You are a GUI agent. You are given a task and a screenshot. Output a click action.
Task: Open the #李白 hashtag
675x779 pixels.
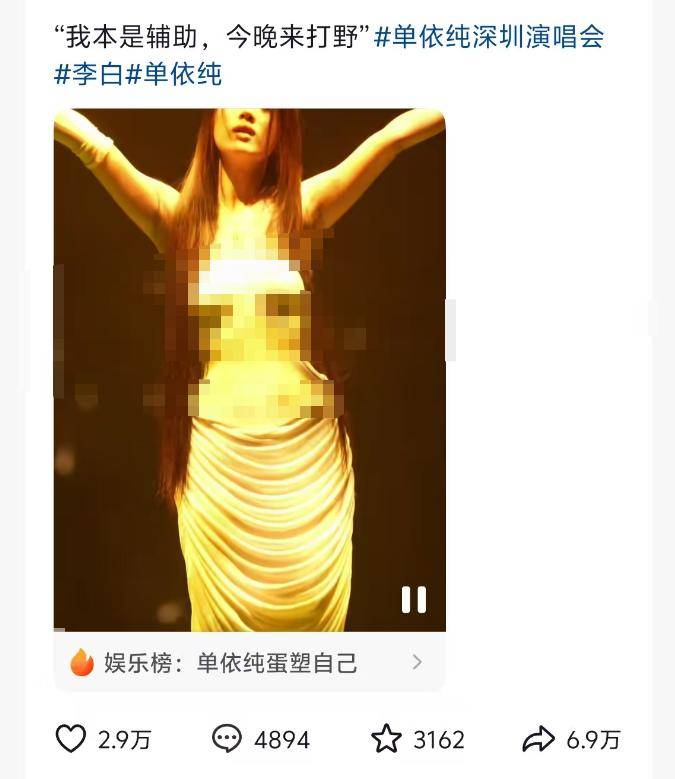point(88,72)
